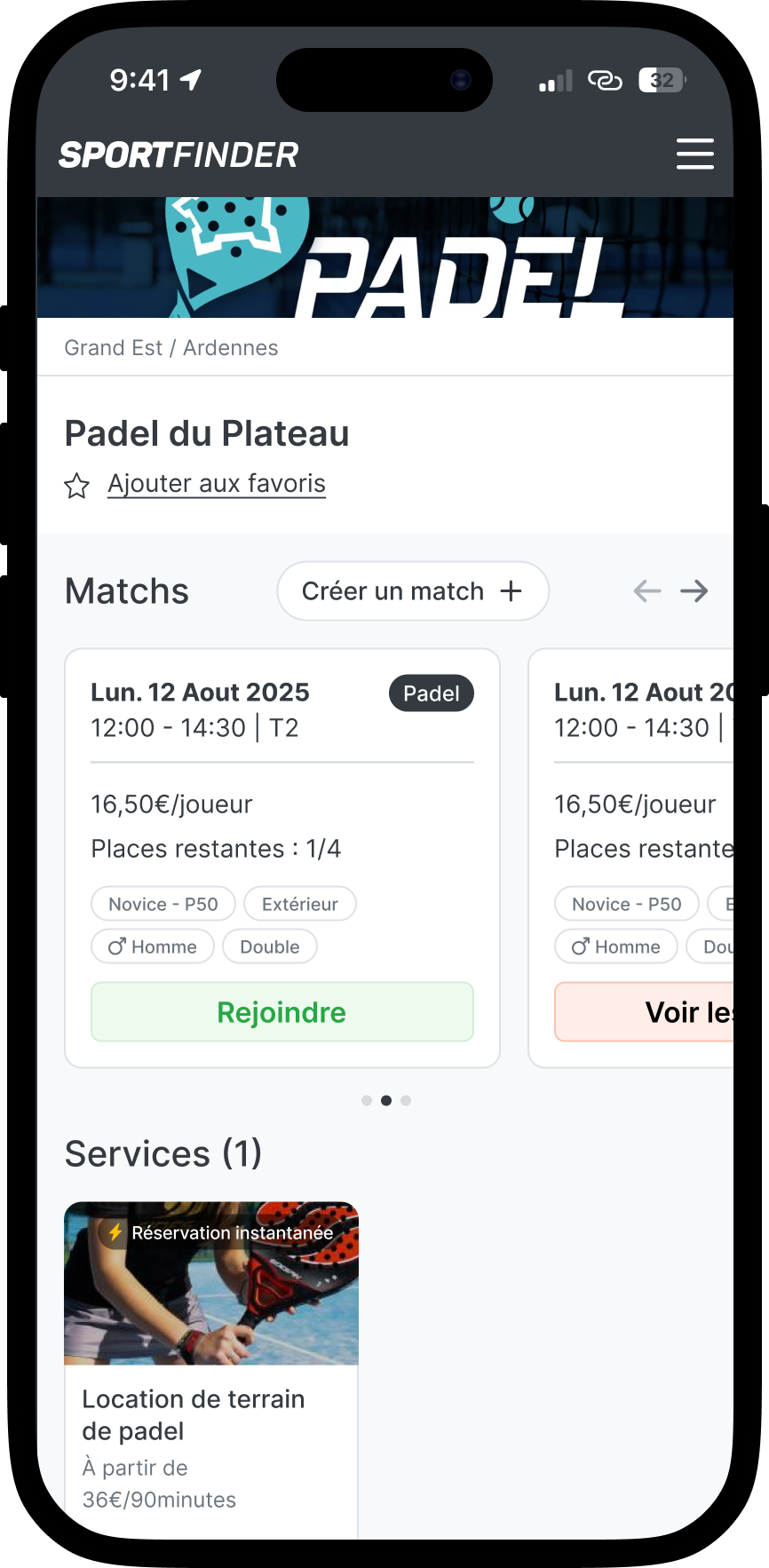Tap the star icon next to favoris
This screenshot has width=769, height=1568.
(77, 486)
